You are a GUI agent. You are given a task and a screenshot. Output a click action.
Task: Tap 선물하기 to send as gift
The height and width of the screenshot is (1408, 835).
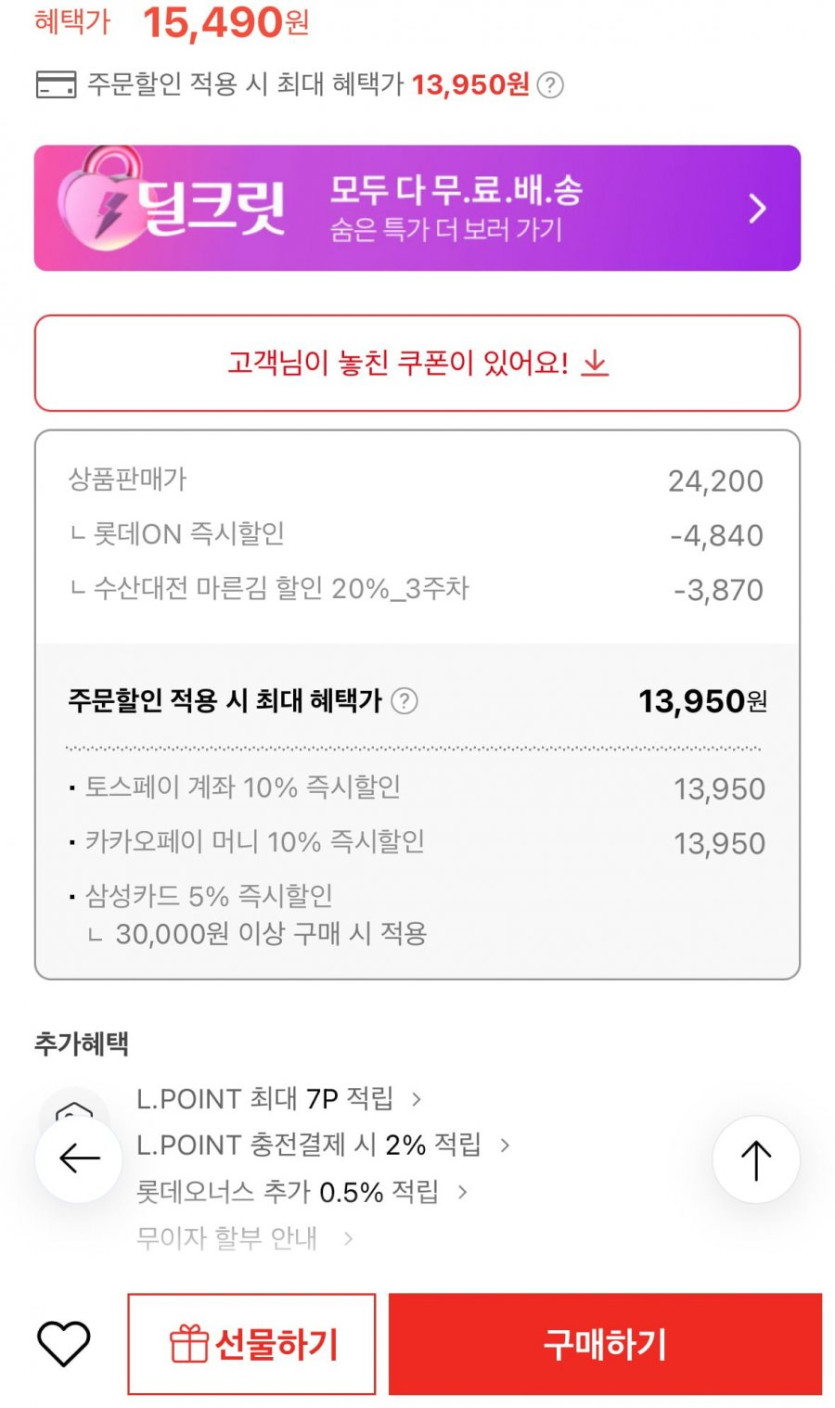pos(252,1344)
